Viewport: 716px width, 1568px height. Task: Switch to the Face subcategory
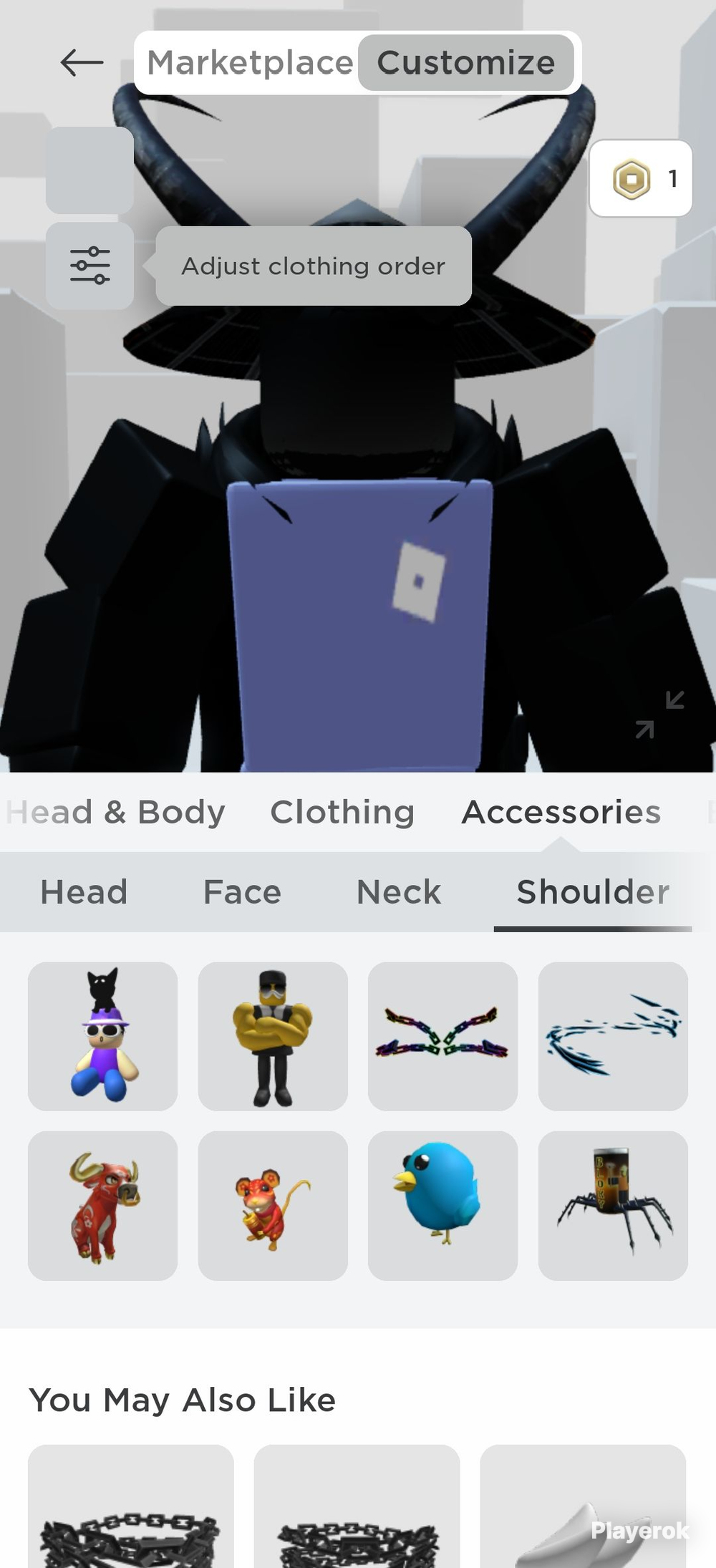(x=242, y=892)
